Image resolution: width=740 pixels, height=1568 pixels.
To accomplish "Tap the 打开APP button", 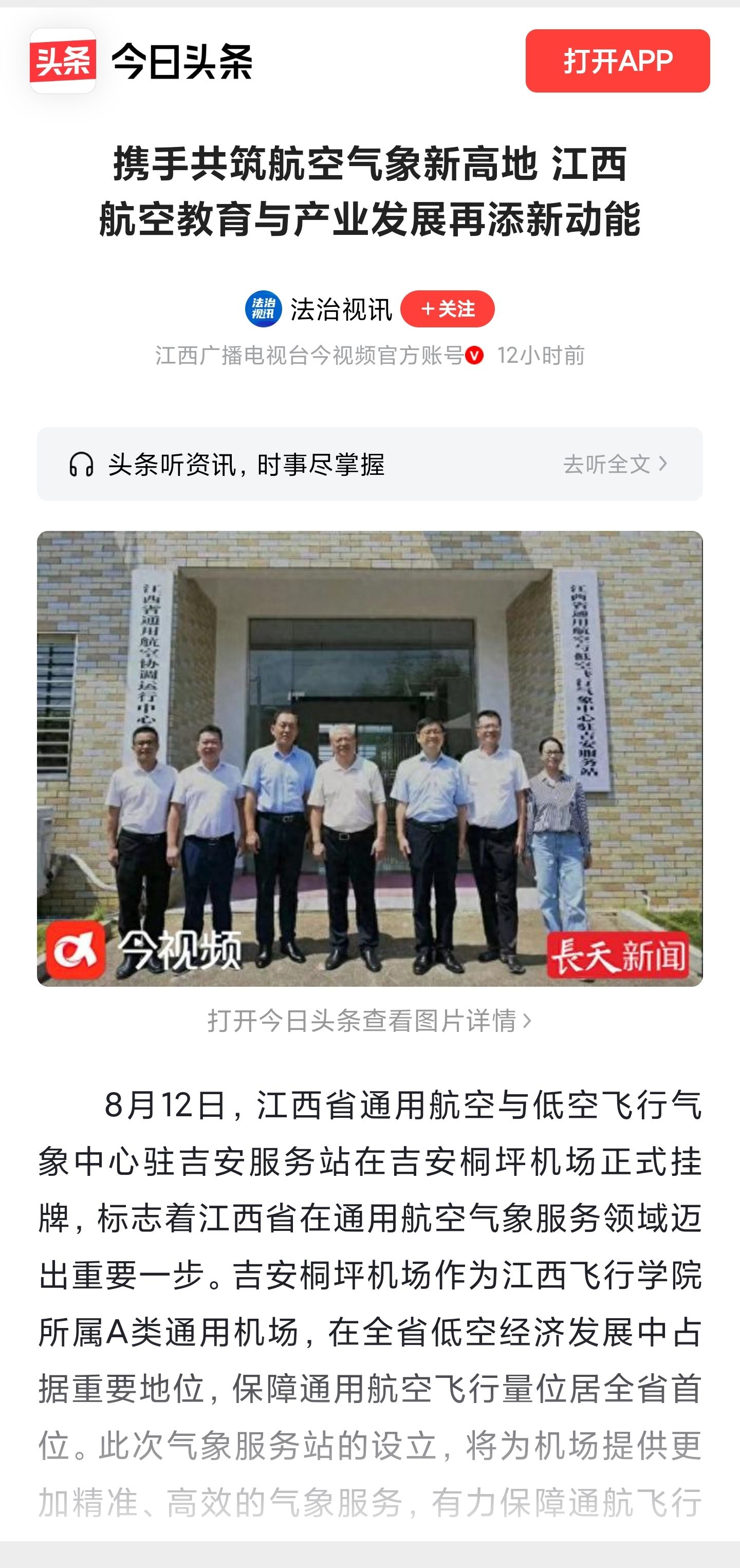I will tap(617, 61).
